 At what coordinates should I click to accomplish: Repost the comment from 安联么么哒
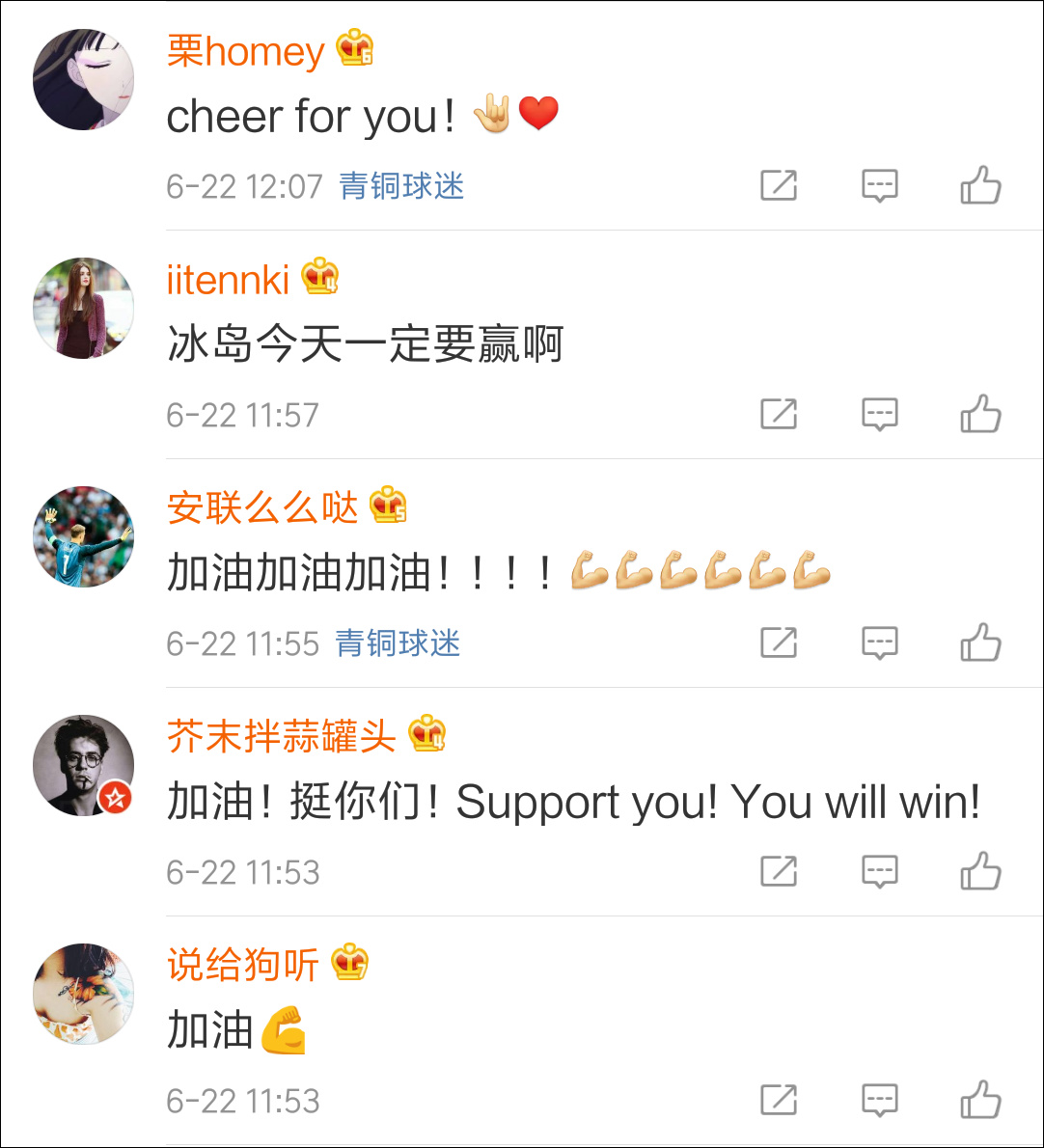pyautogui.click(x=779, y=642)
